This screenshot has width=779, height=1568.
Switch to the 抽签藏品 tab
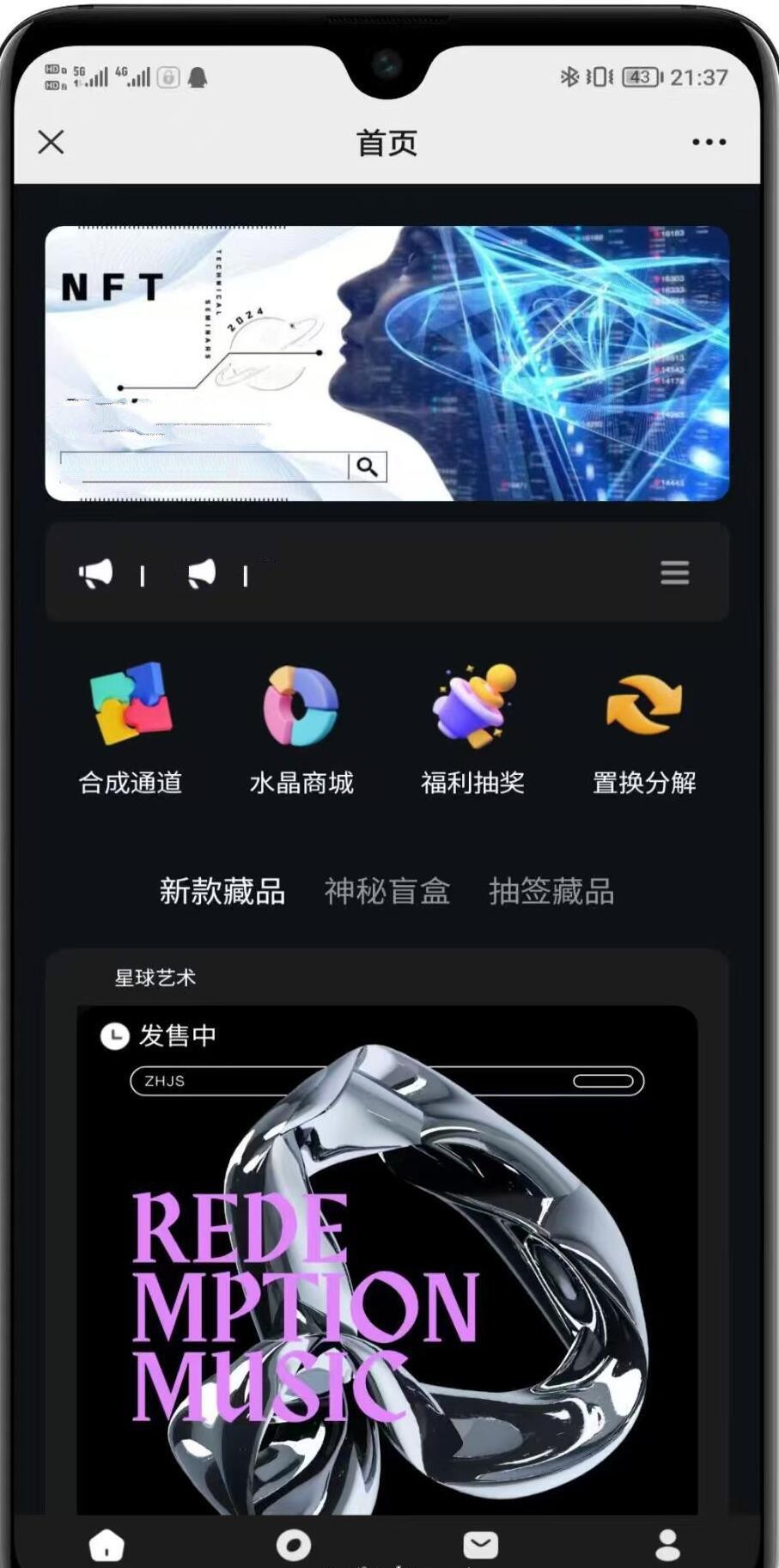click(551, 891)
